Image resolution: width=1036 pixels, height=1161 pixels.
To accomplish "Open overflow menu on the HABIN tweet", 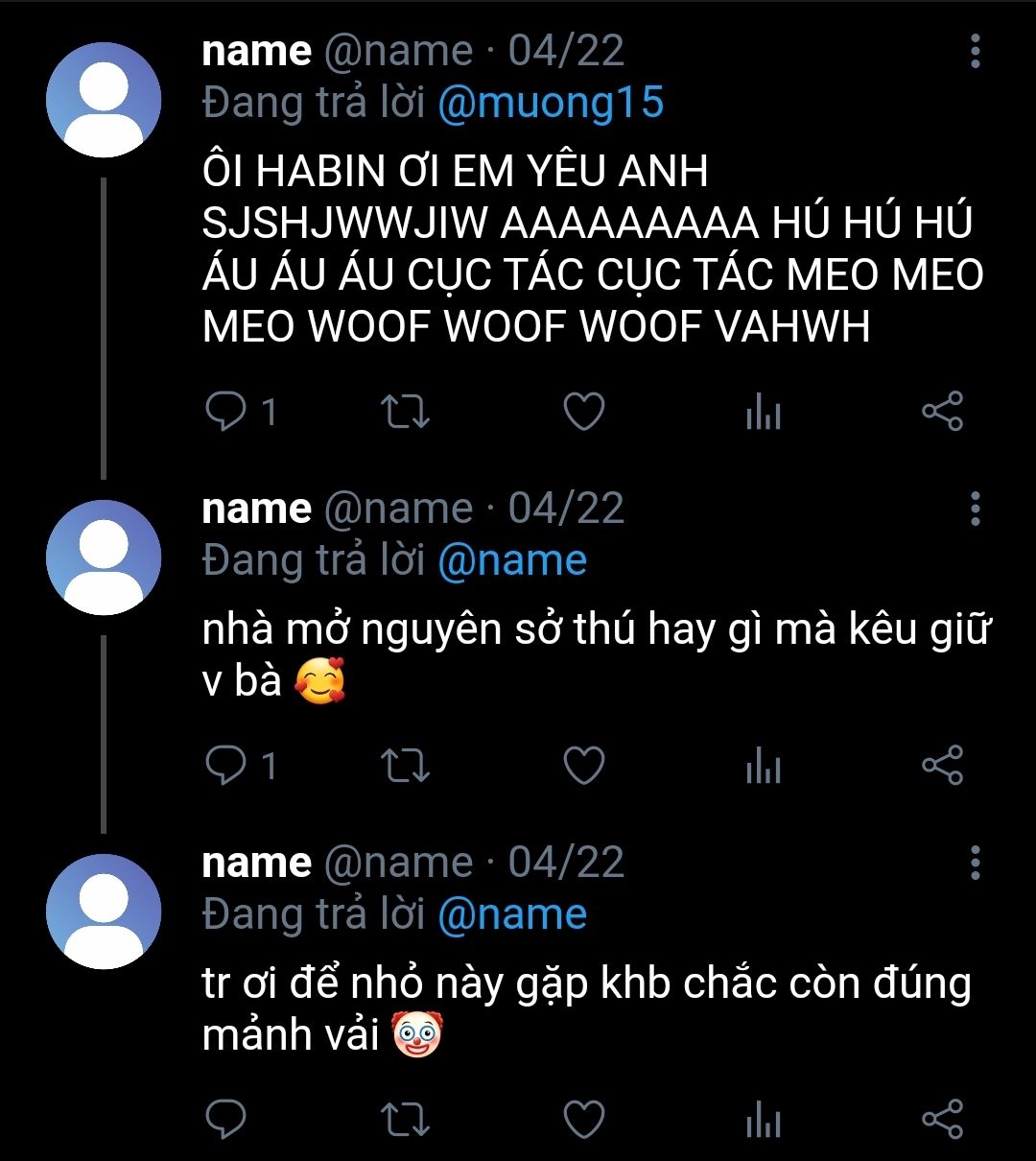I will [975, 51].
